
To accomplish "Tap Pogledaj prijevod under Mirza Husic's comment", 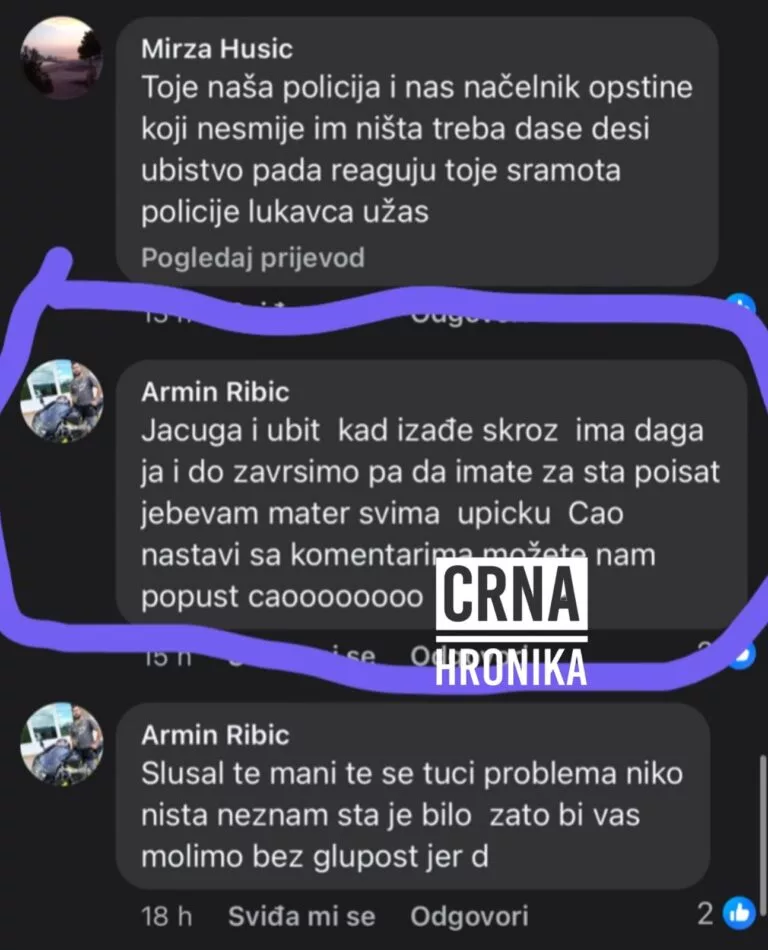I will [252, 258].
